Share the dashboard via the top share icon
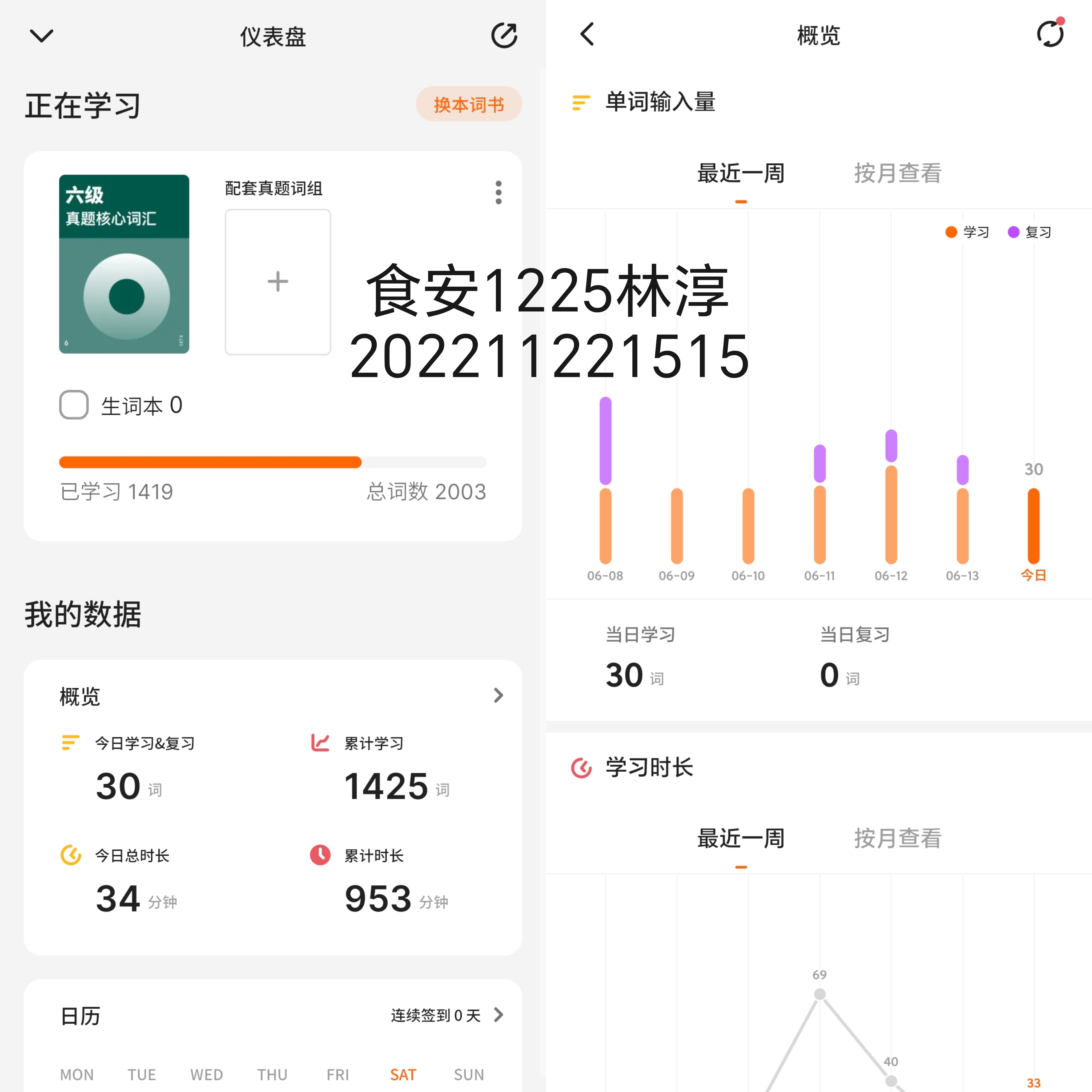1092x1092 pixels. (x=504, y=36)
